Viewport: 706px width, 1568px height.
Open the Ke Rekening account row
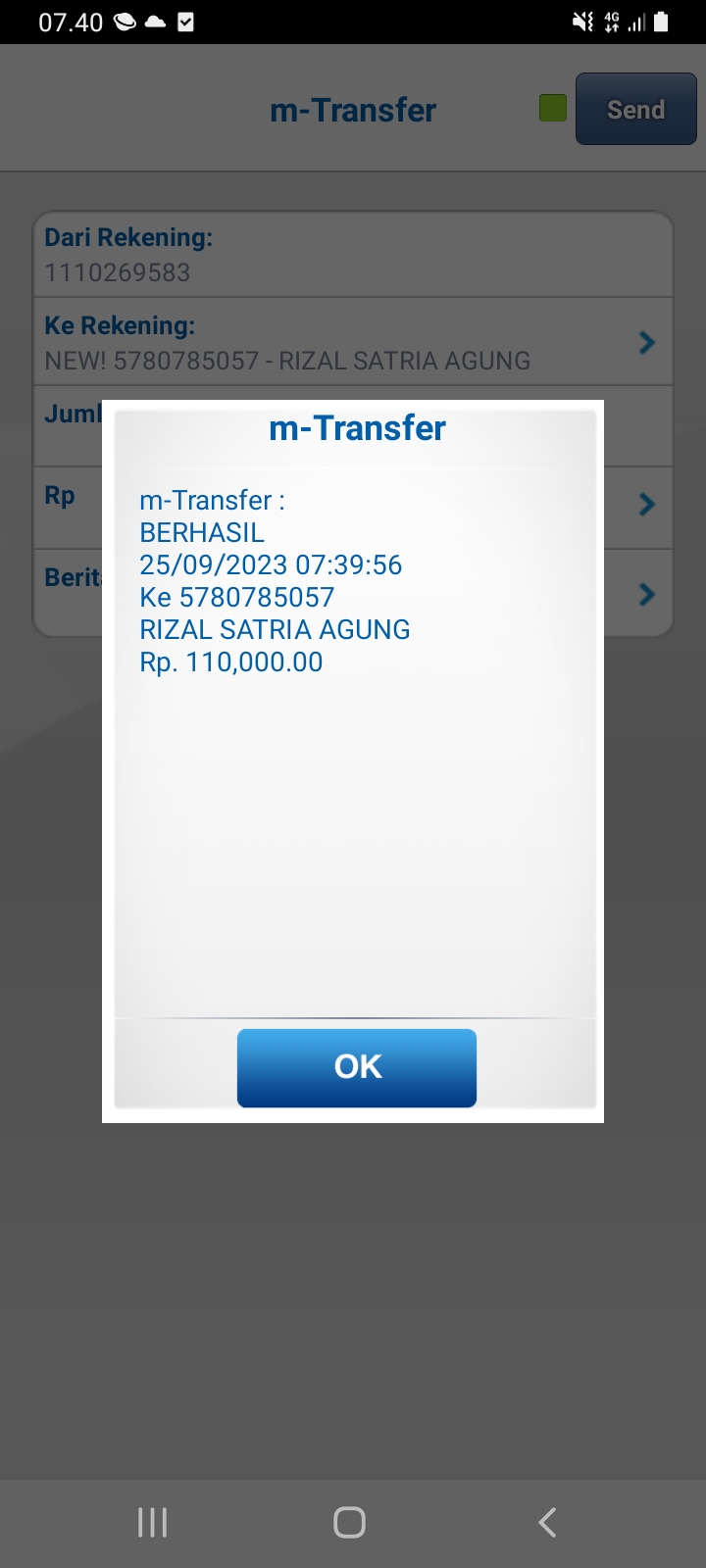pyautogui.click(x=353, y=343)
